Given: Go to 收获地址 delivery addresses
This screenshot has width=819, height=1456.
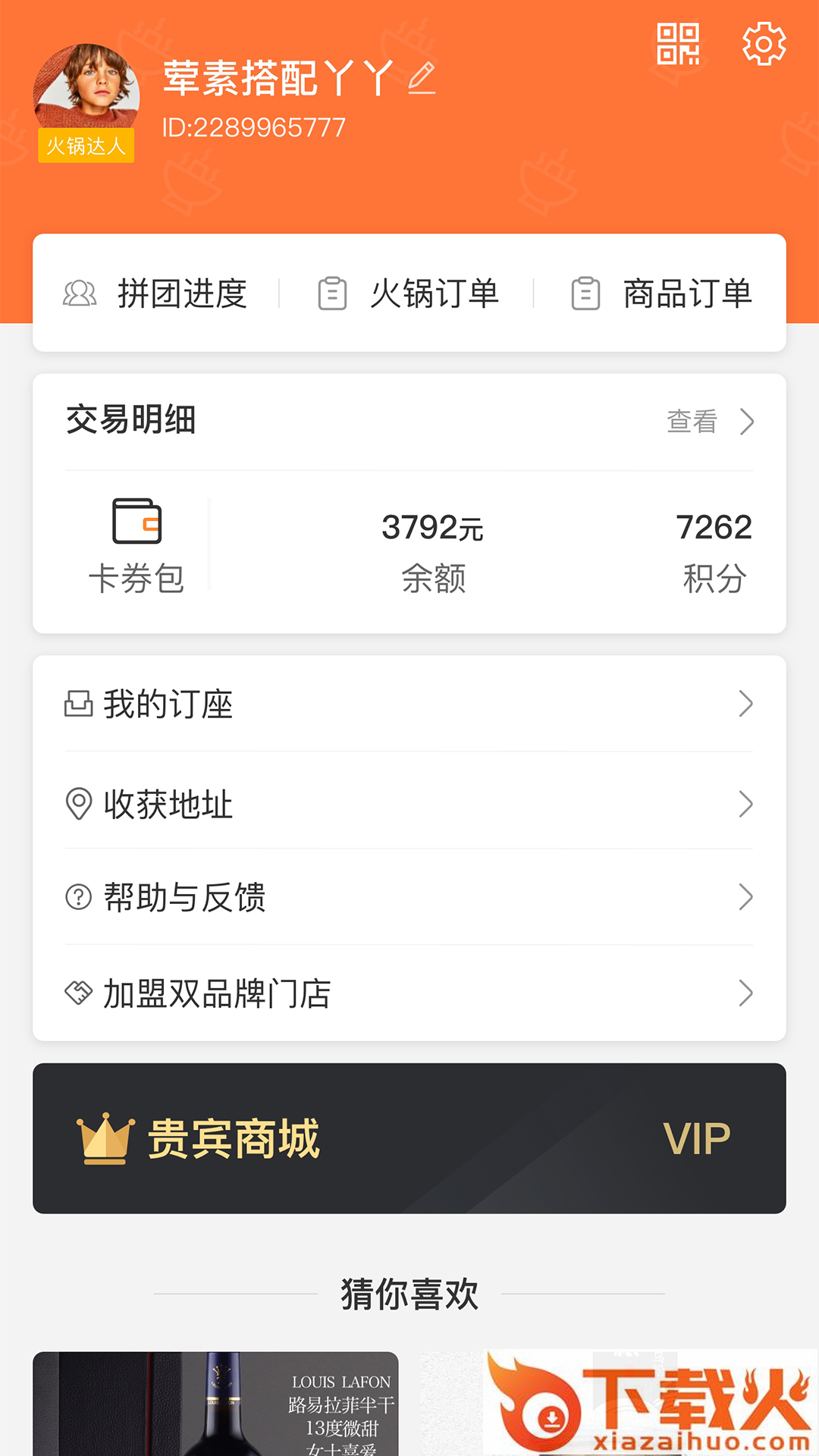Looking at the screenshot, I should coord(409,804).
